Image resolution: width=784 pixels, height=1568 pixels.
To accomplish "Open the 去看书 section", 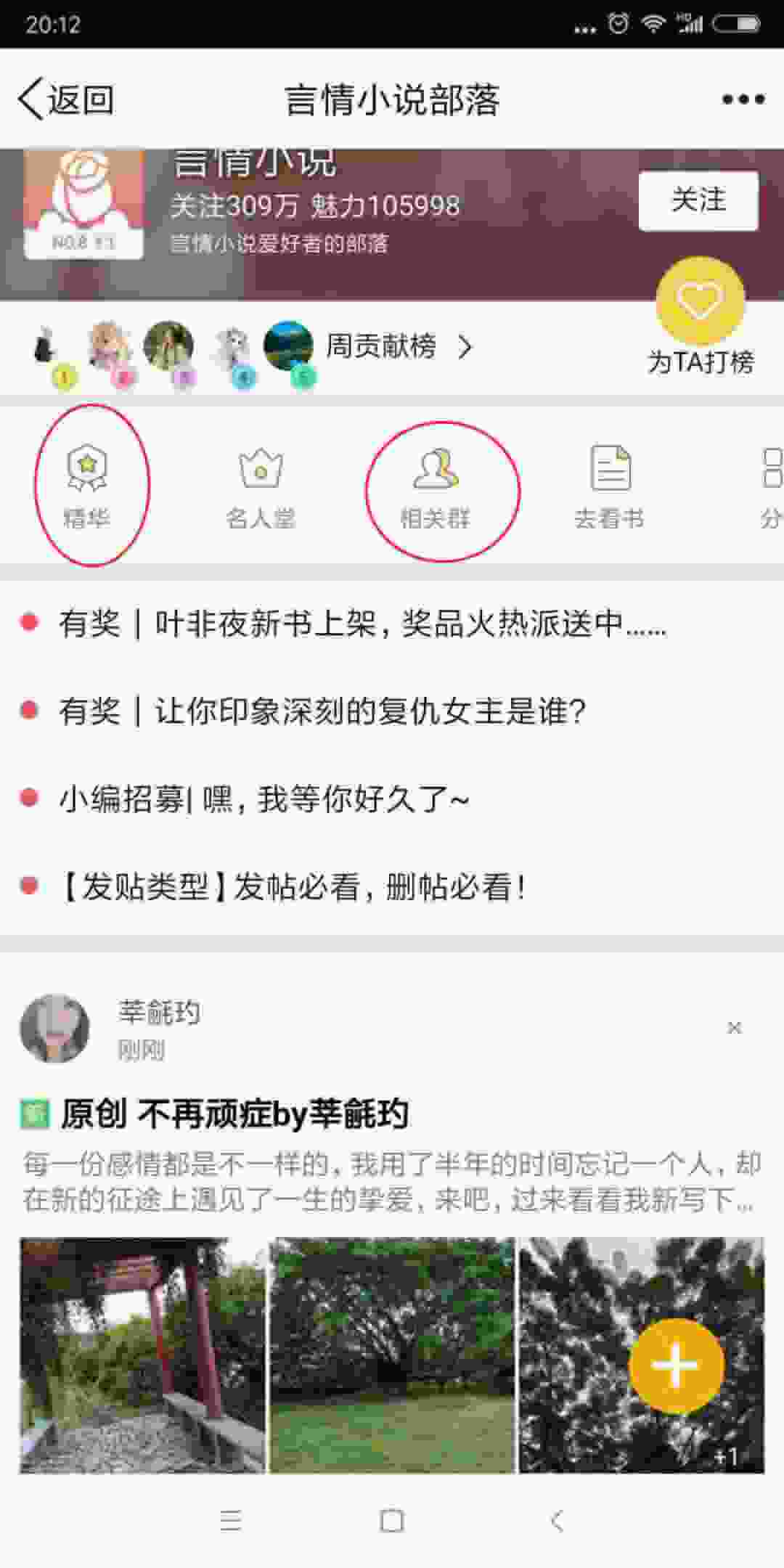I will coord(610,486).
